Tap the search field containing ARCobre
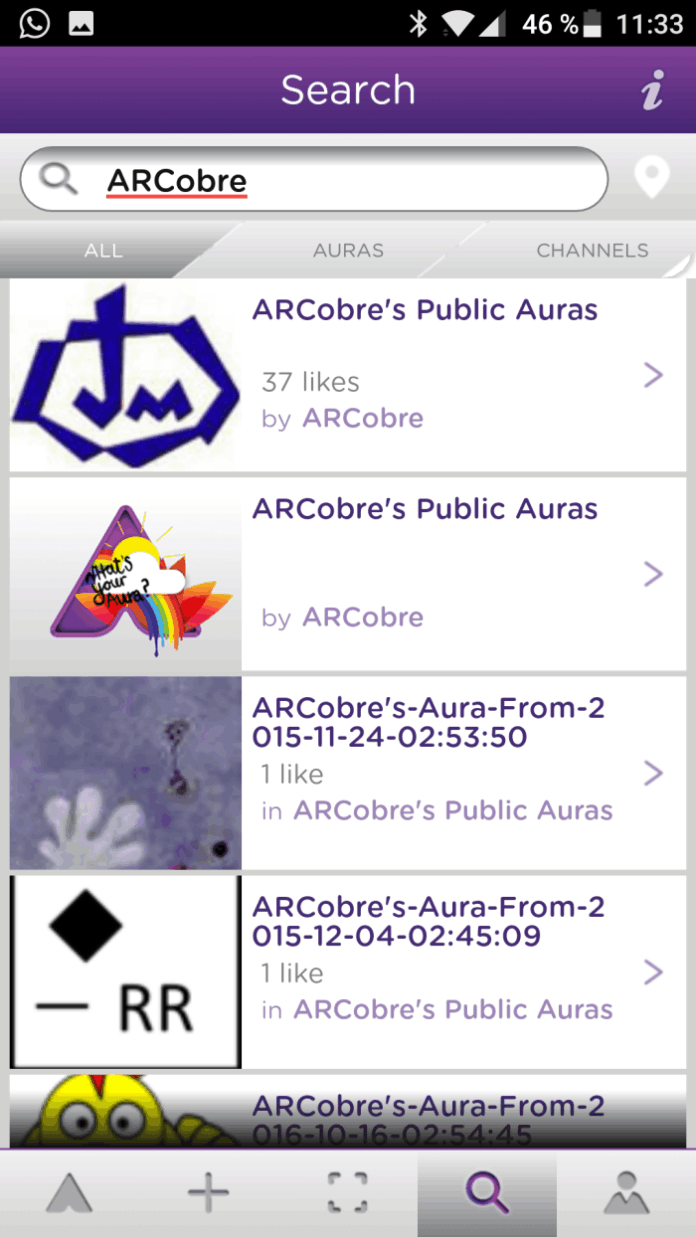 click(314, 181)
